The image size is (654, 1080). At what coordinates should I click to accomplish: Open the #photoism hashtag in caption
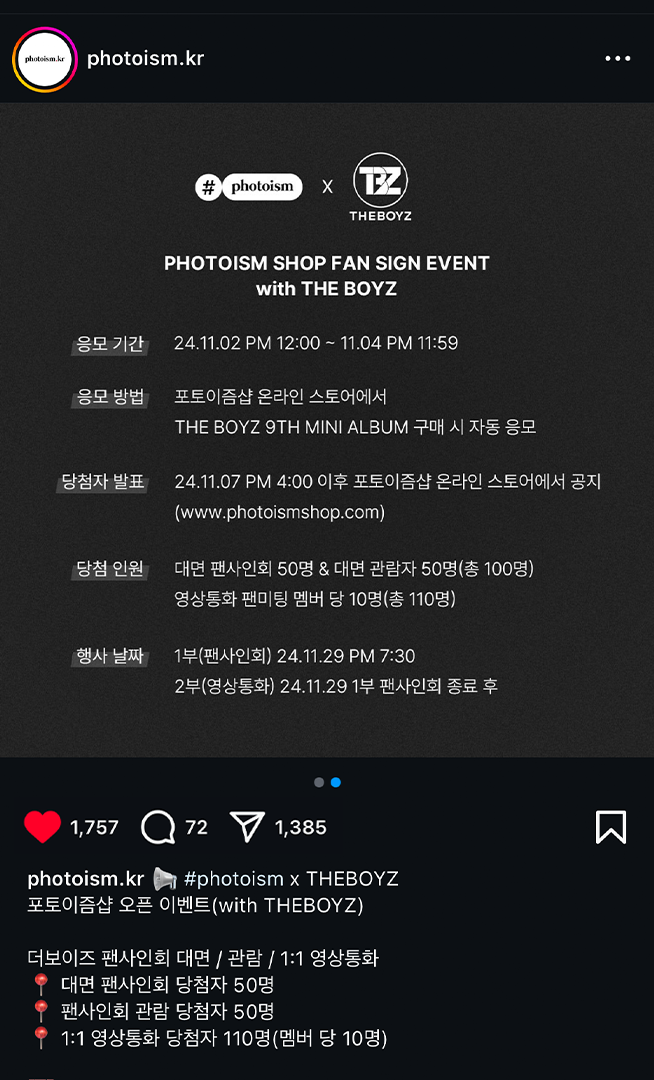tap(234, 879)
